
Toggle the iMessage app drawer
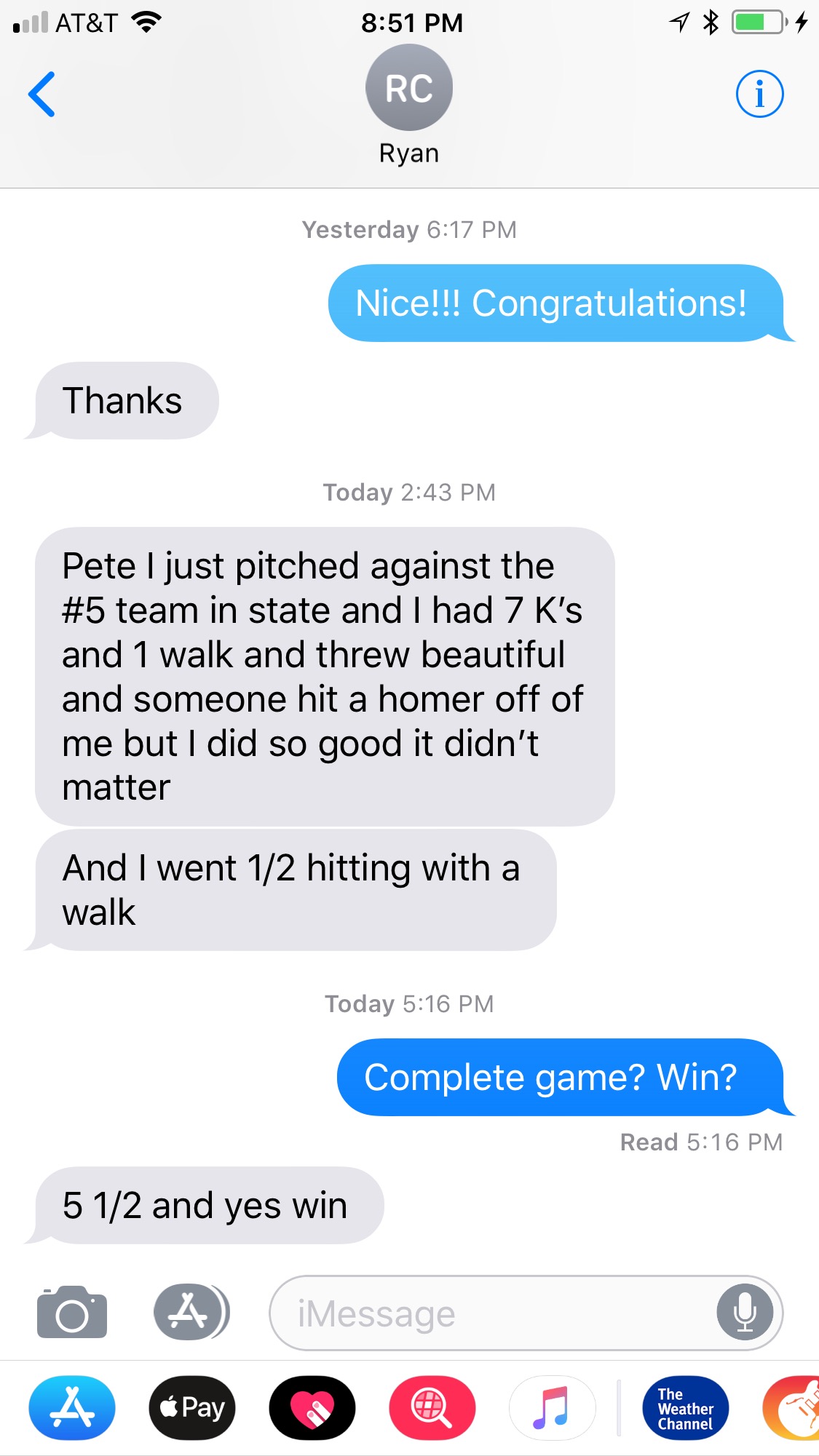(191, 1312)
